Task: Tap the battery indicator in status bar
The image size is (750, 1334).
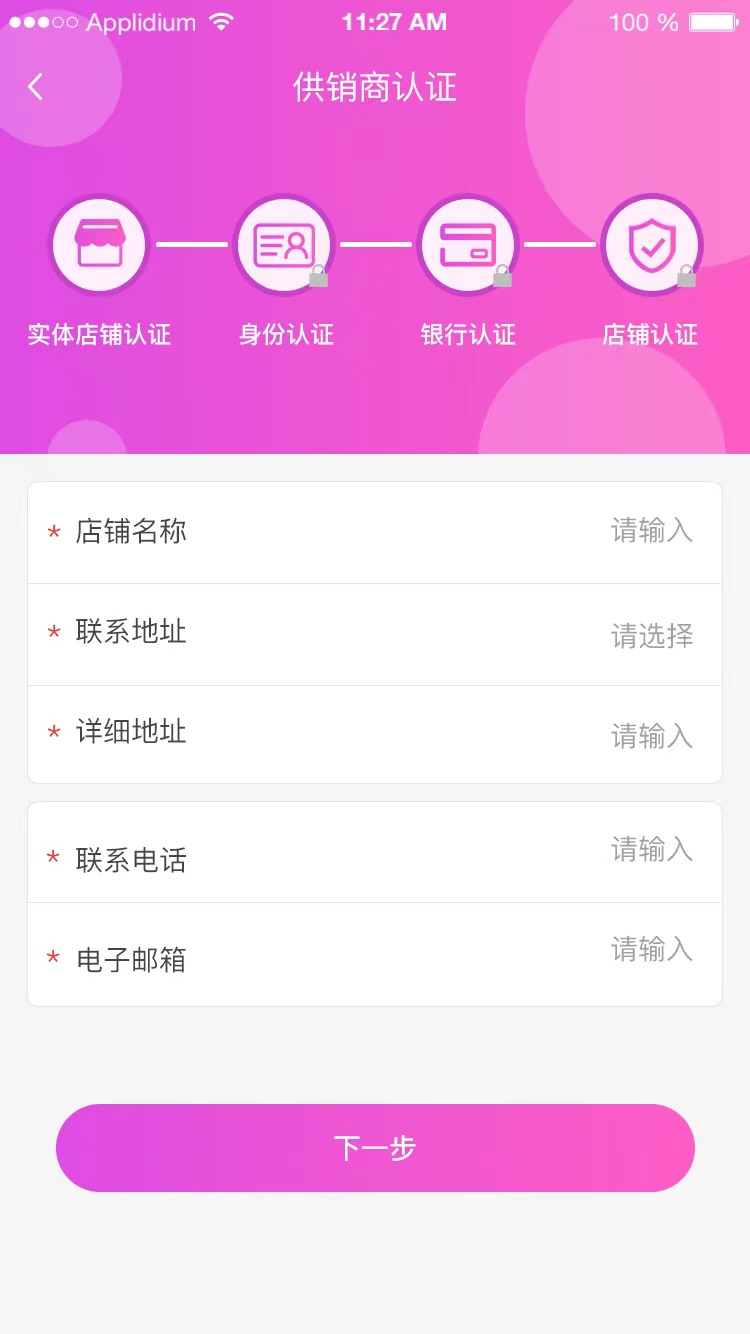Action: 710,22
